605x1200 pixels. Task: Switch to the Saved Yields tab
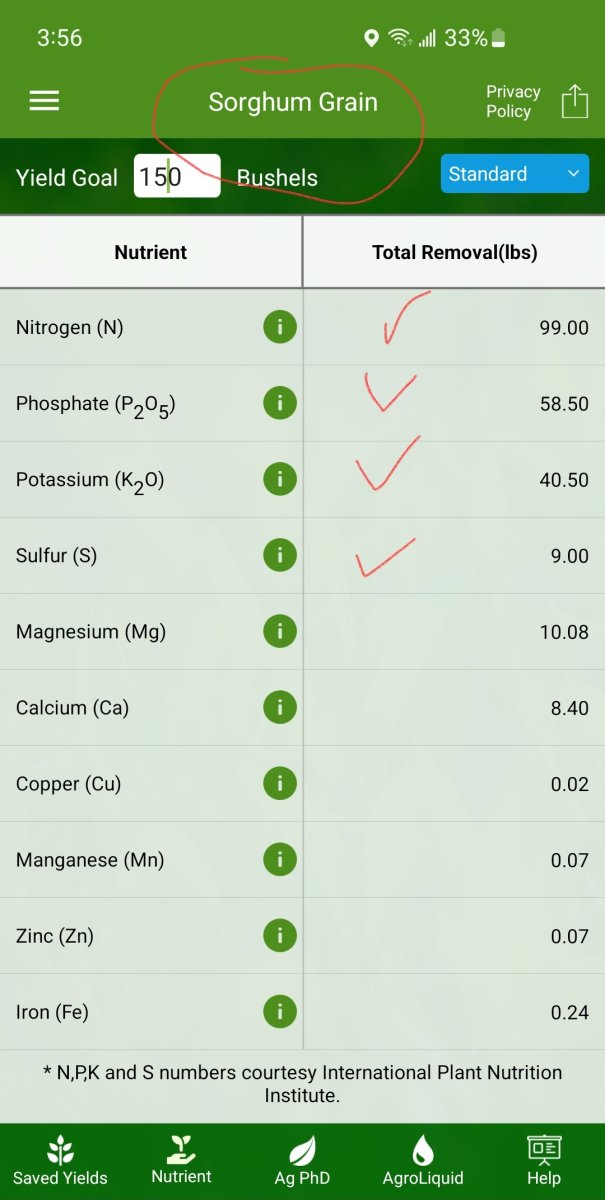[60, 1161]
